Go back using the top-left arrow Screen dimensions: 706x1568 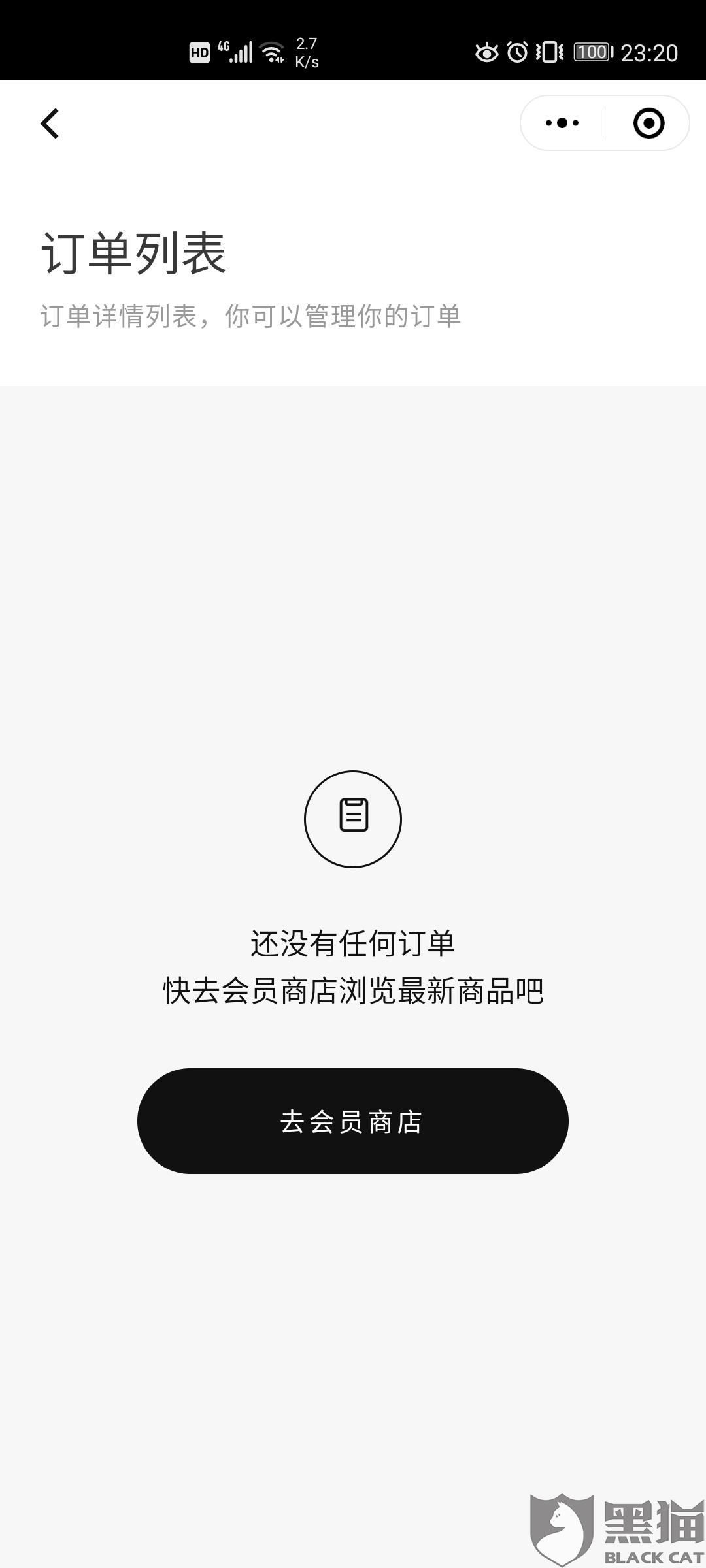click(x=50, y=123)
